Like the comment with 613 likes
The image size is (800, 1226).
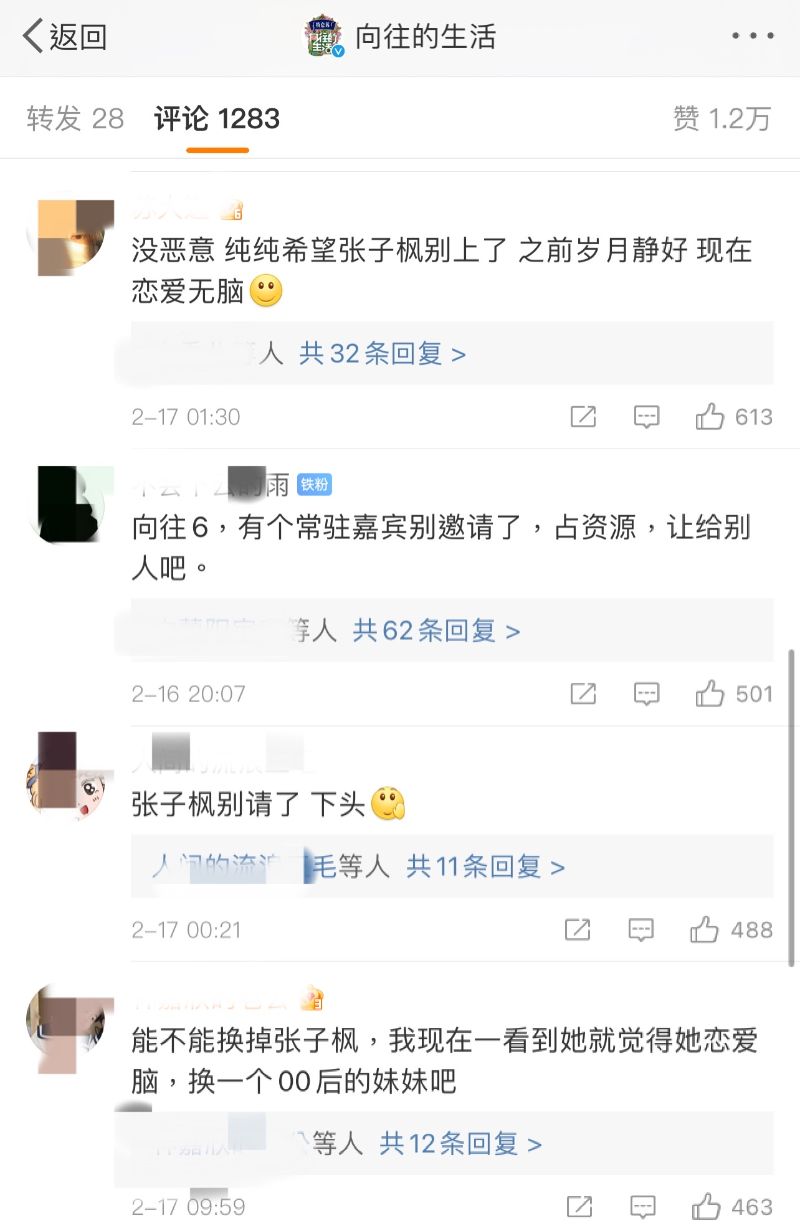click(x=710, y=417)
